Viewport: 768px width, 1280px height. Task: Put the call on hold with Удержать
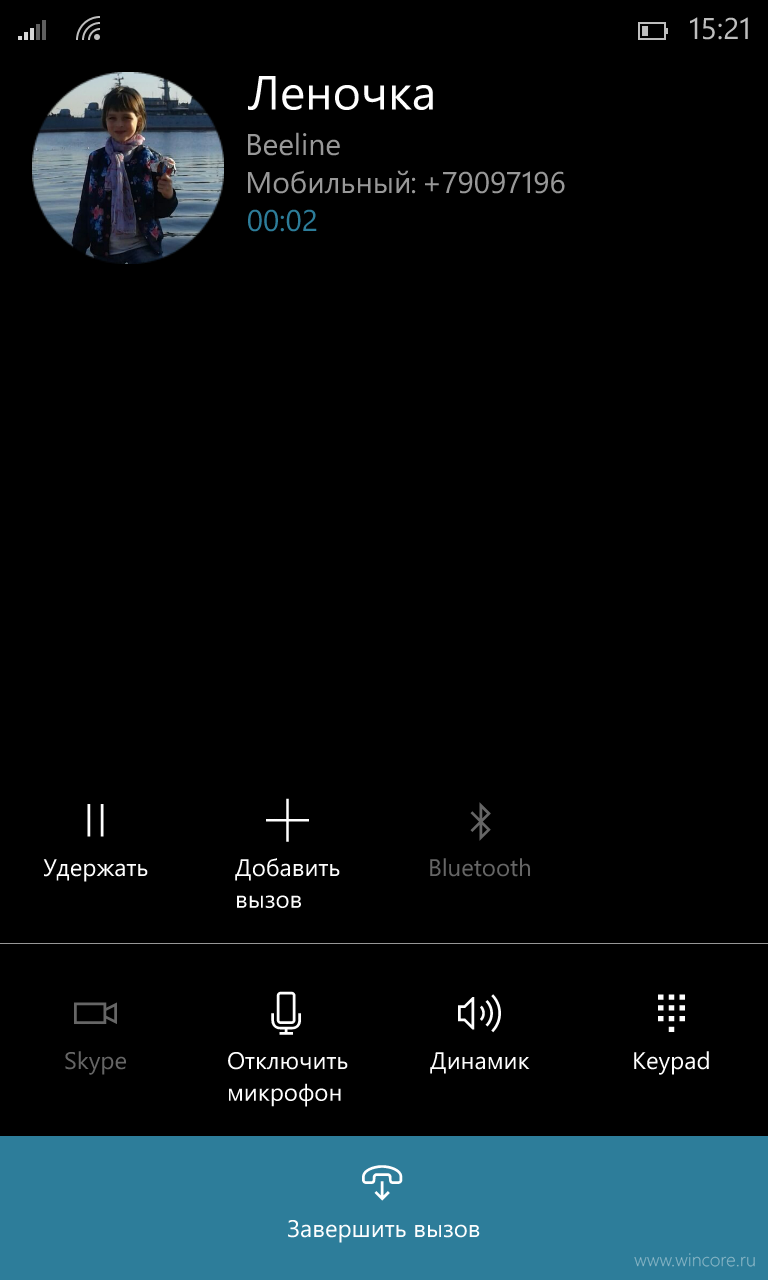click(x=96, y=841)
